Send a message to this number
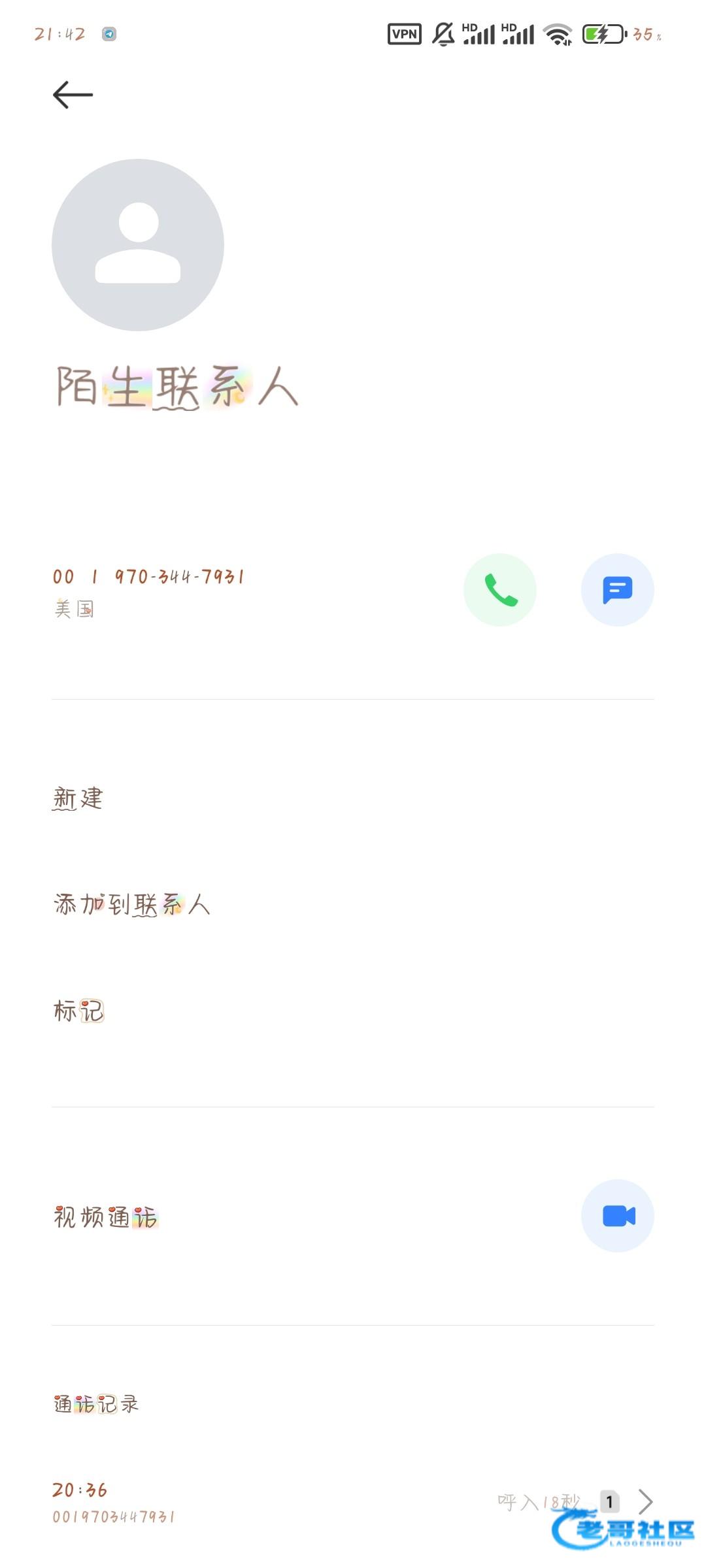 [618, 590]
